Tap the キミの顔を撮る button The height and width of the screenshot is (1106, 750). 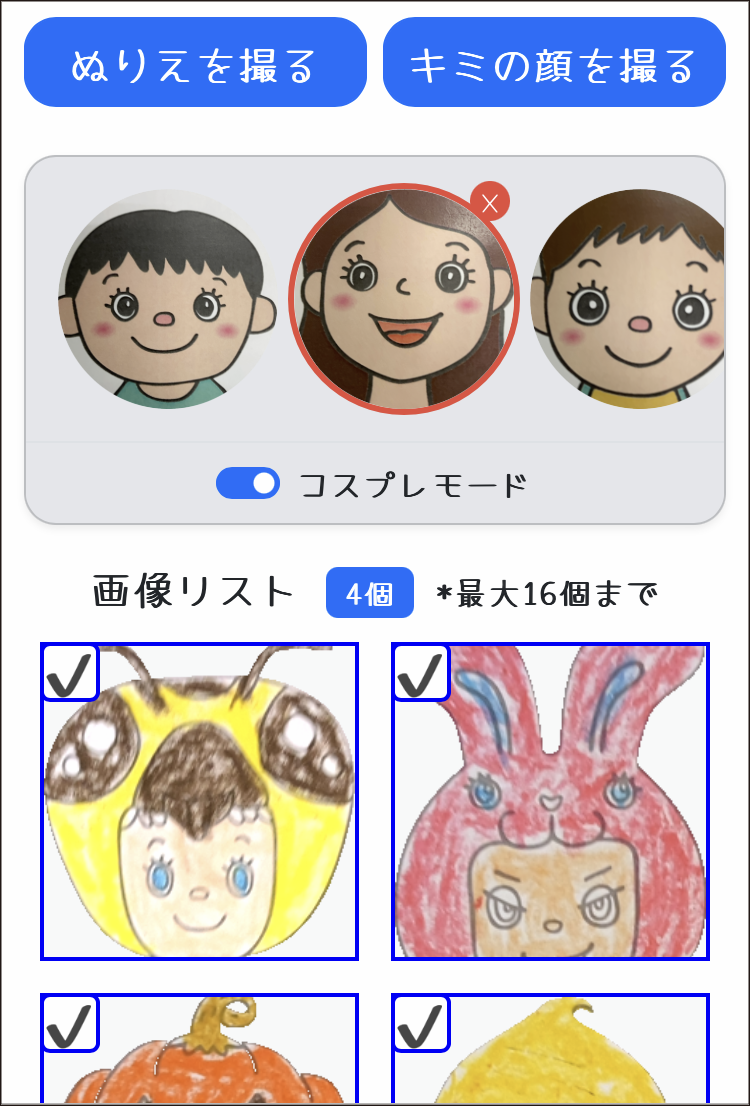point(554,62)
